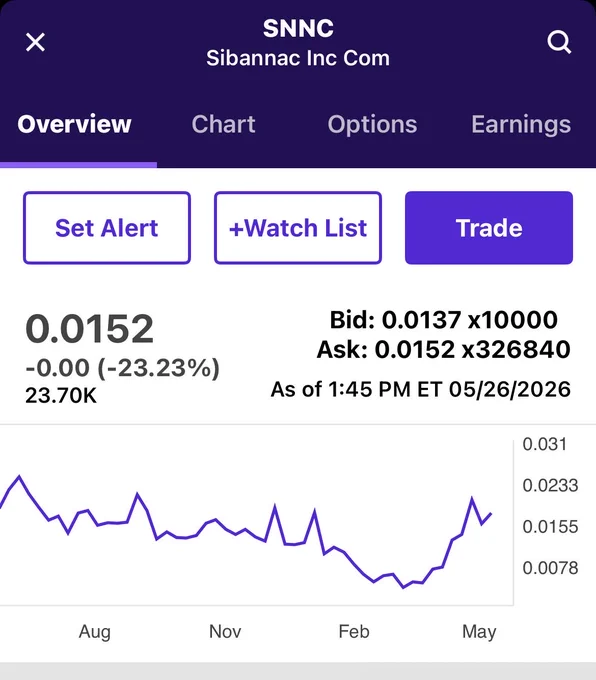Screen dimensions: 596x680
Task: Tap the Trade button
Action: [x=489, y=228]
